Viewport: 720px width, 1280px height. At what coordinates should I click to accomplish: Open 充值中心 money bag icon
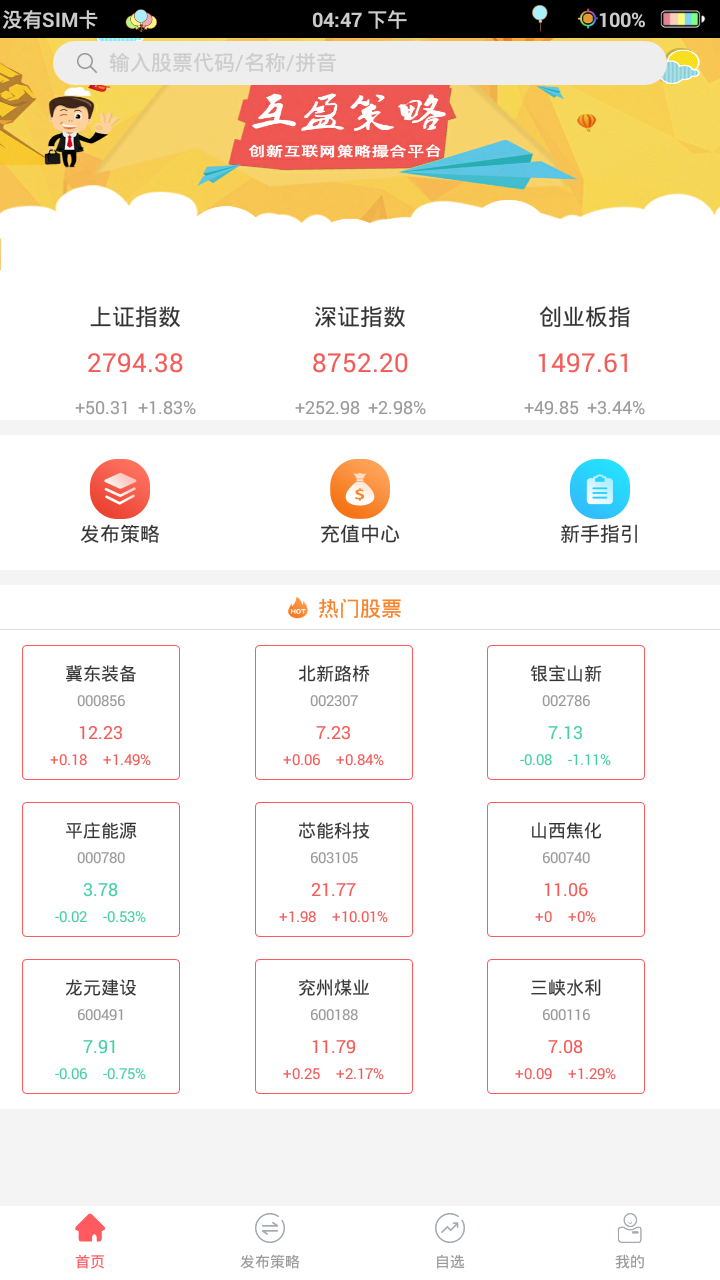[360, 489]
